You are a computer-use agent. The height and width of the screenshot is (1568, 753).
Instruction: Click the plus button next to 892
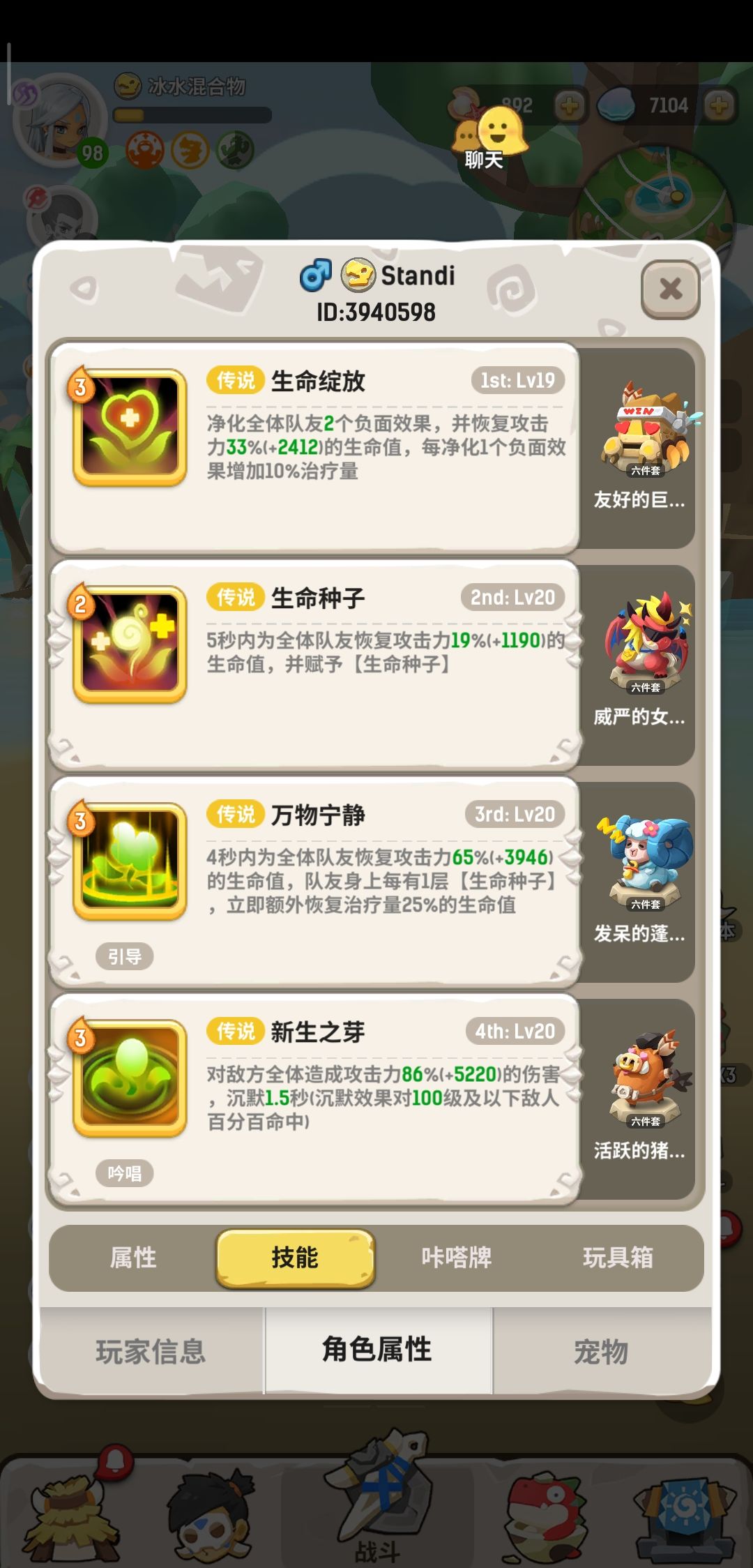pos(570,105)
